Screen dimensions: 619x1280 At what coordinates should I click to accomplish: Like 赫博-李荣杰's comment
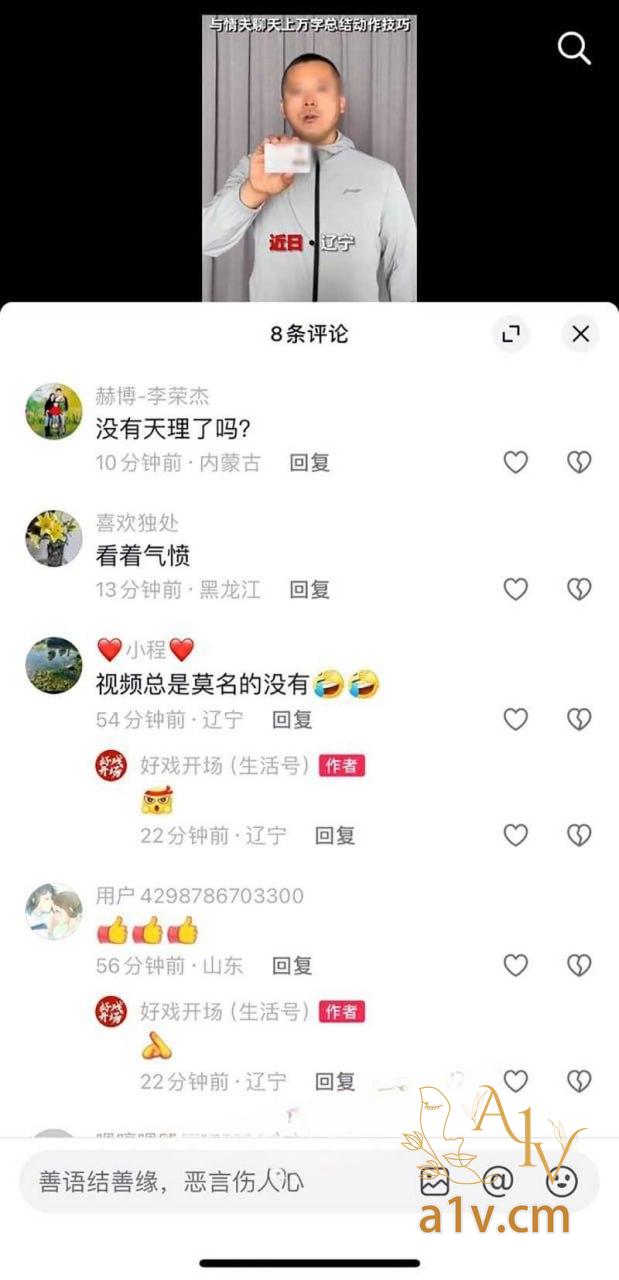pos(515,462)
